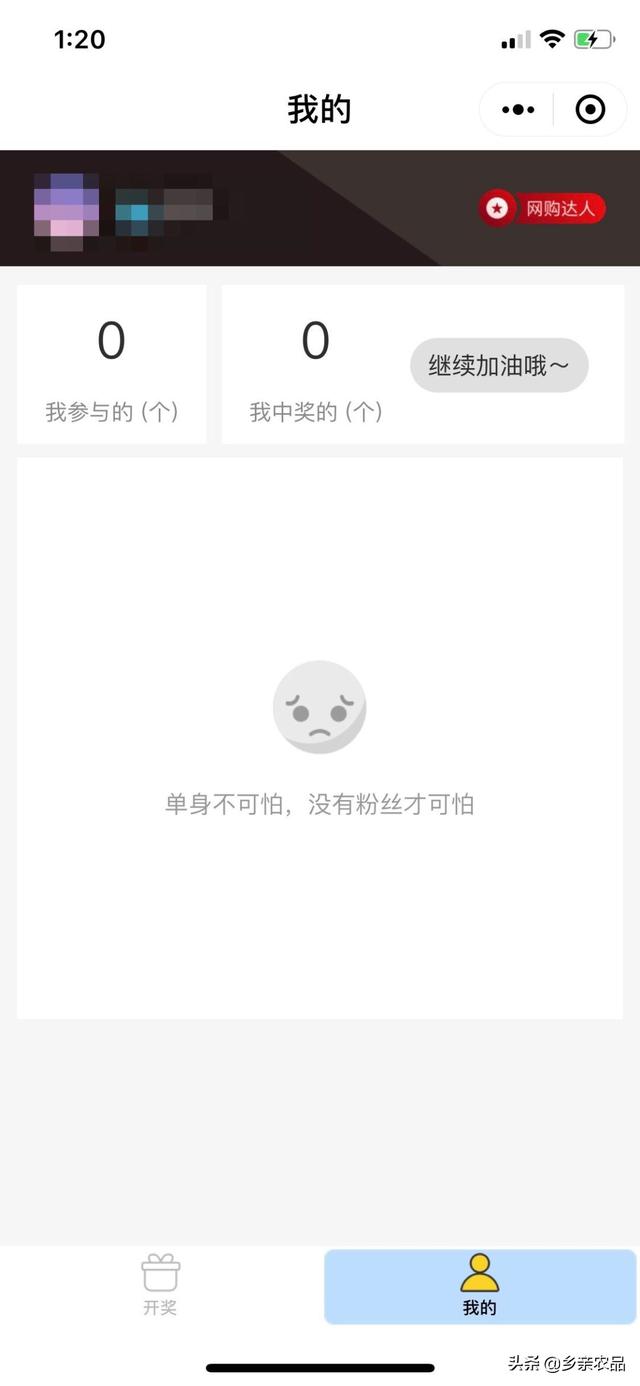Open the 我中奖的 card
The width and height of the screenshot is (640, 1386).
click(x=316, y=364)
